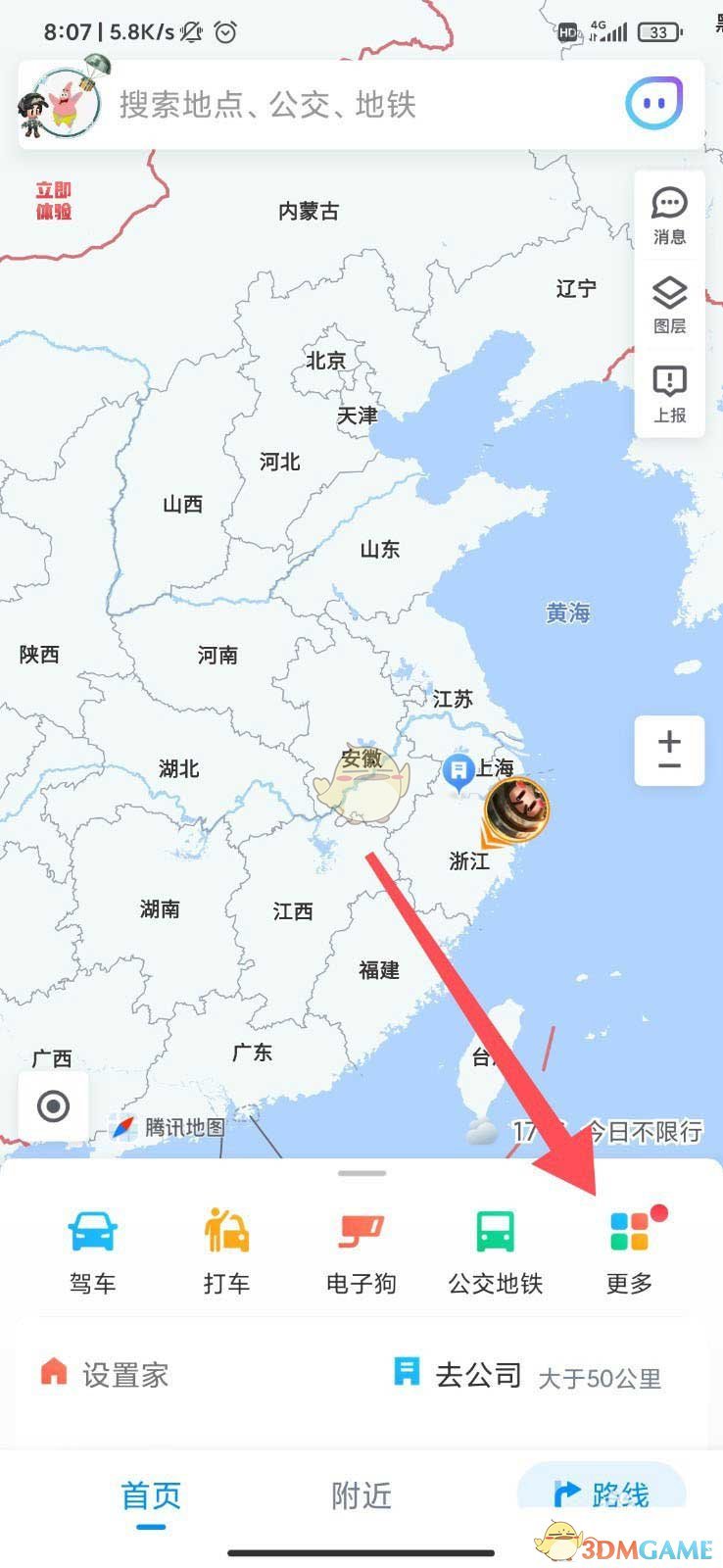Tap the current location crosshair button
The width and height of the screenshot is (723, 1568).
click(53, 1105)
